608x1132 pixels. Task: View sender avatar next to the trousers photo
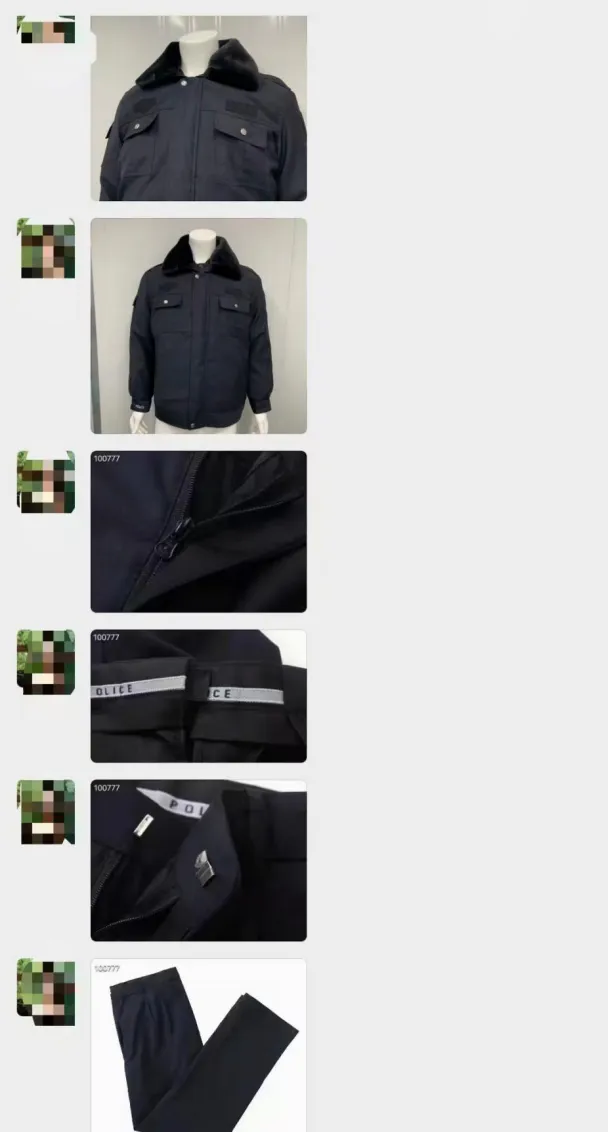point(46,992)
